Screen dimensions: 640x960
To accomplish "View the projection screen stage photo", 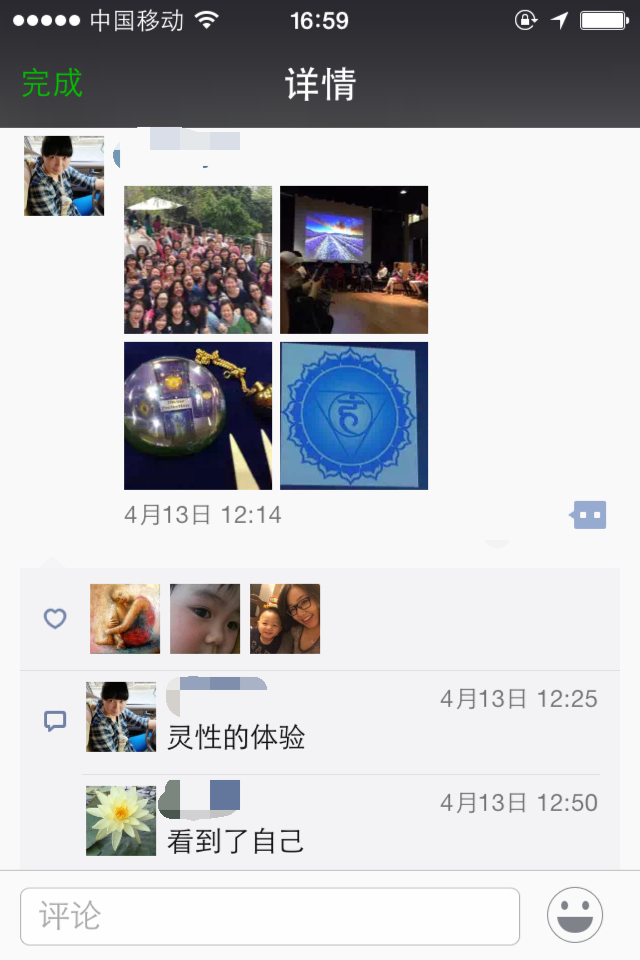I will tap(354, 260).
